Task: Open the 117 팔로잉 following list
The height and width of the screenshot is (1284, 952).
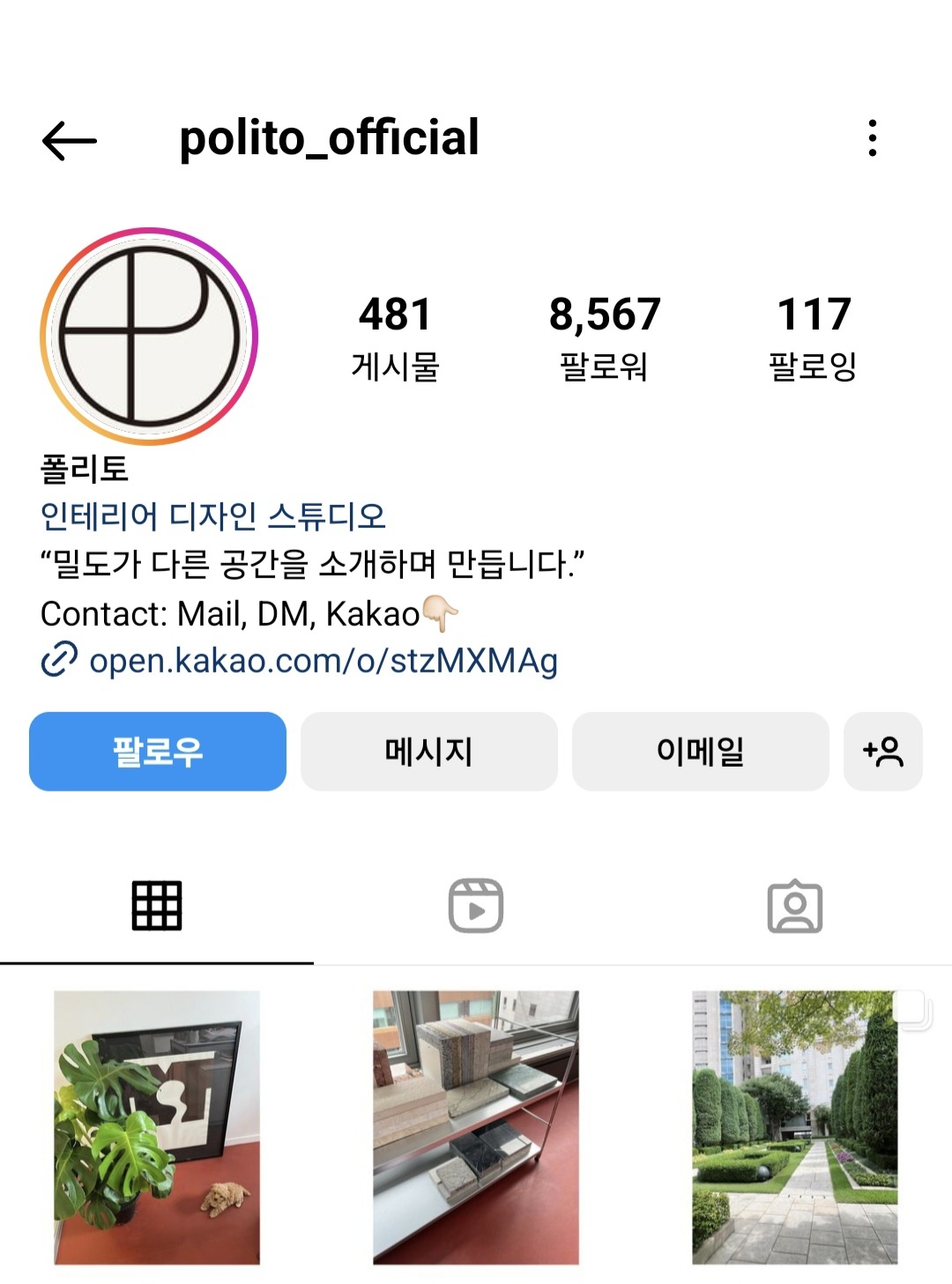Action: click(x=813, y=338)
